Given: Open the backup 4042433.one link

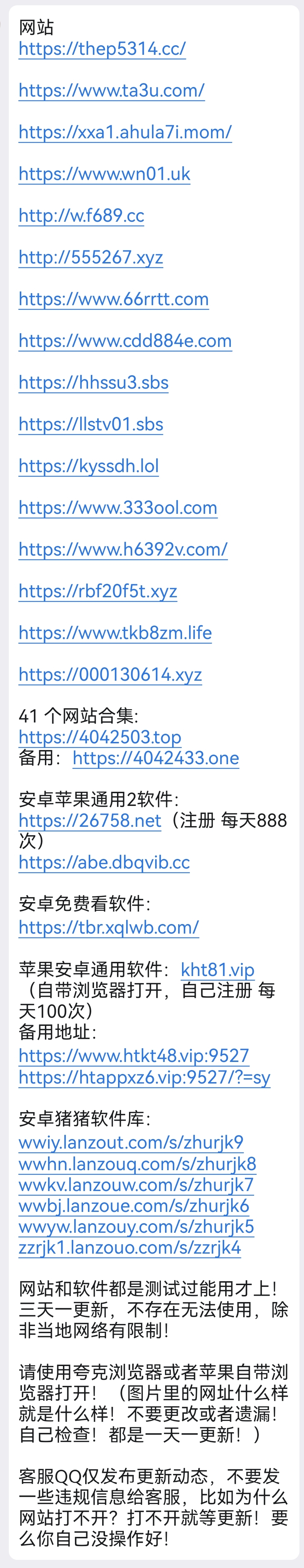Looking at the screenshot, I should coord(156,758).
